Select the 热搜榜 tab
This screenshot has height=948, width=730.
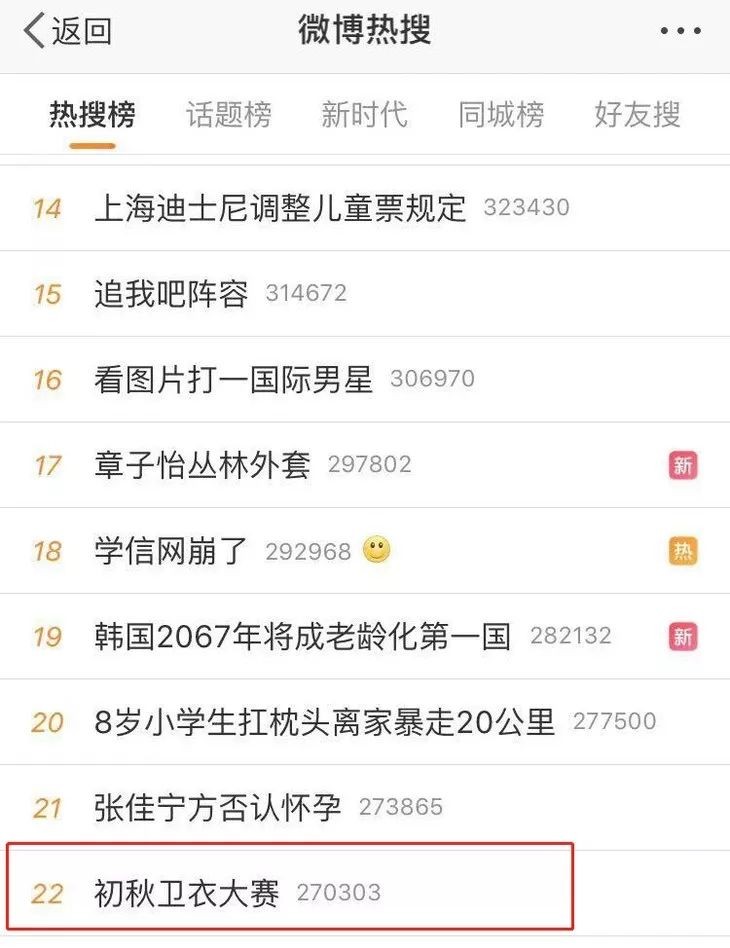click(x=92, y=115)
